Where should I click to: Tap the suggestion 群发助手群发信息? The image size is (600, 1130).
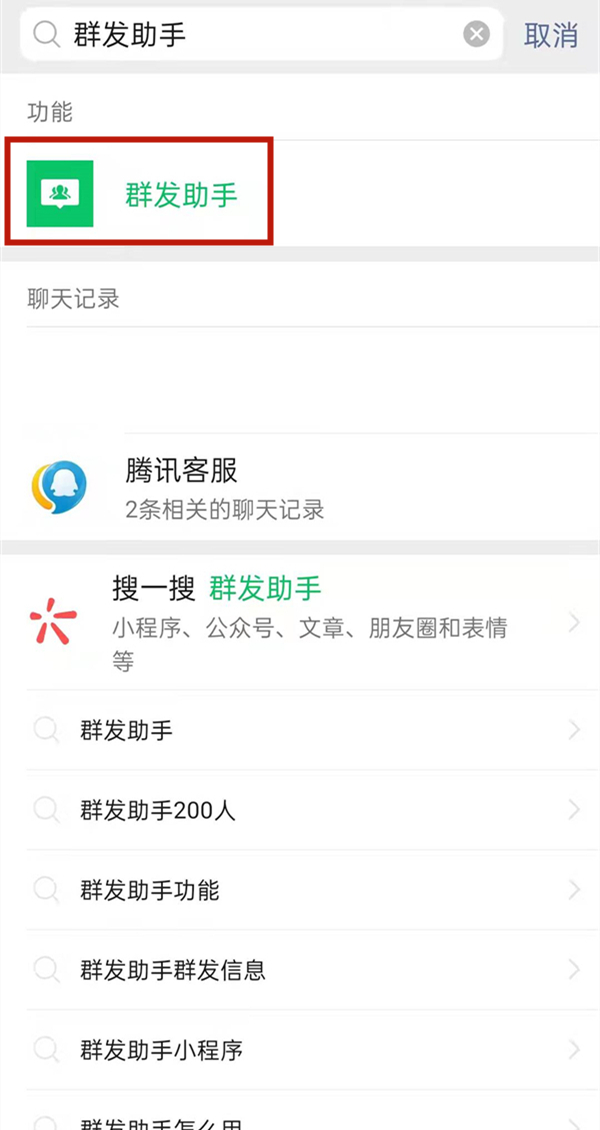300,970
